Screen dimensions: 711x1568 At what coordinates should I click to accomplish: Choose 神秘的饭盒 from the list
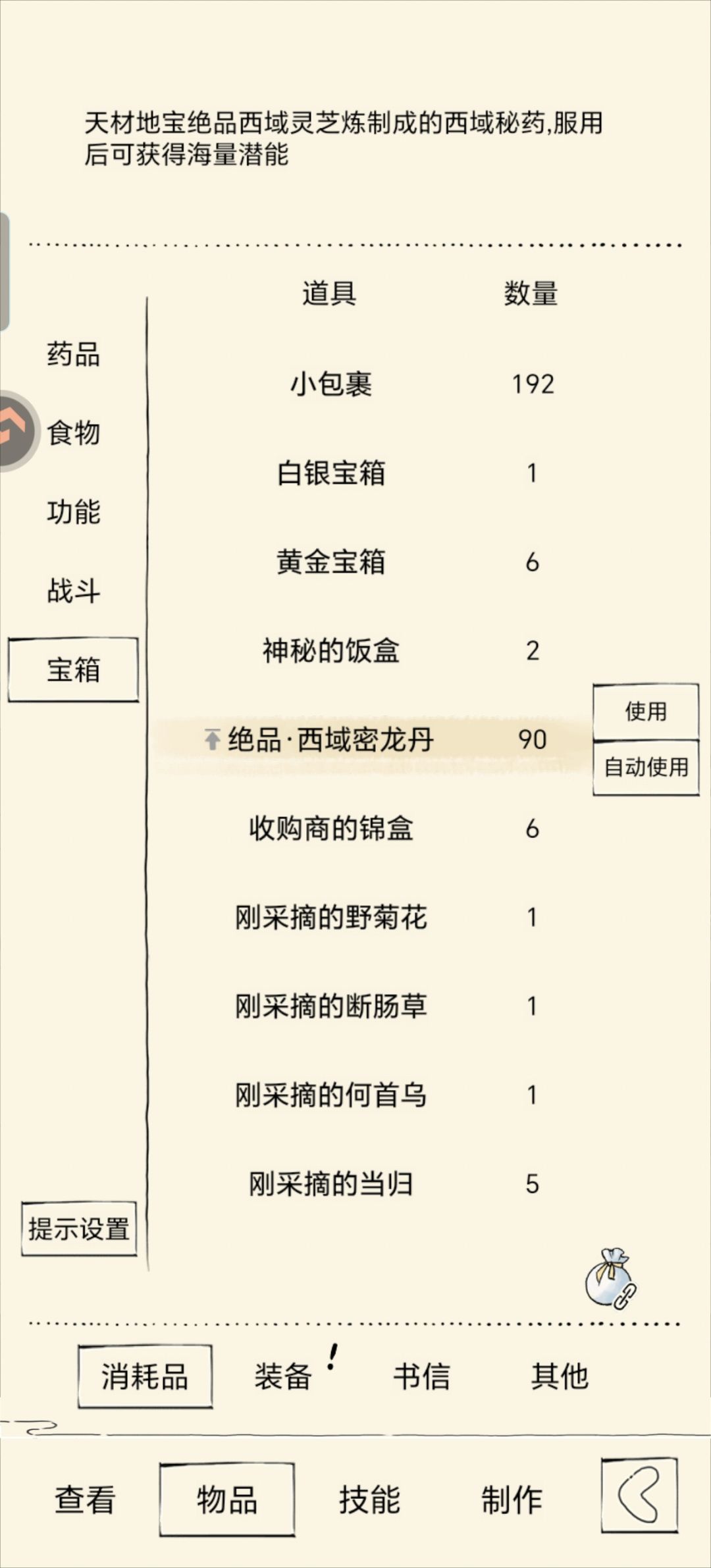369,651
